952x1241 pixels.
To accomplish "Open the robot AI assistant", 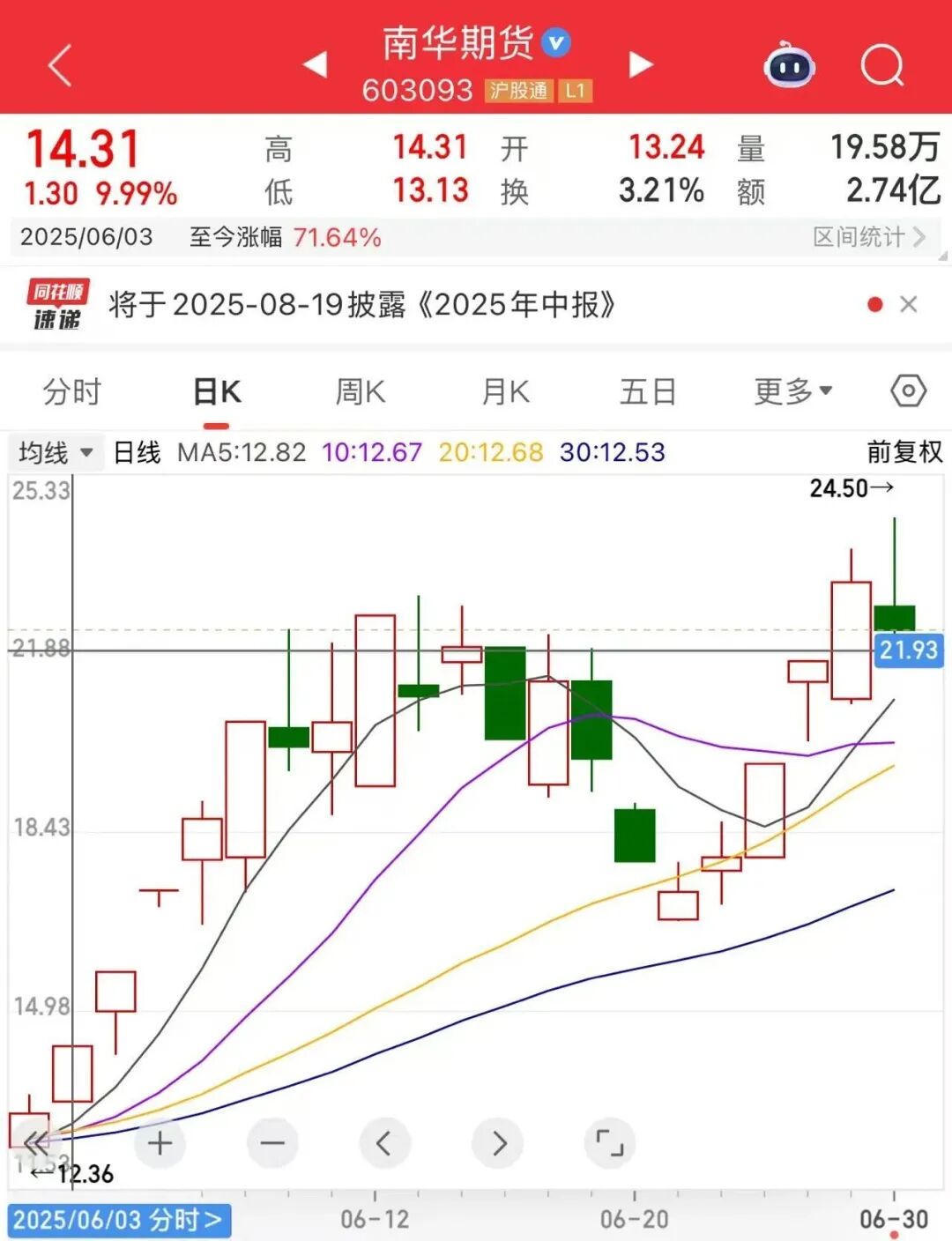I will 789,66.
